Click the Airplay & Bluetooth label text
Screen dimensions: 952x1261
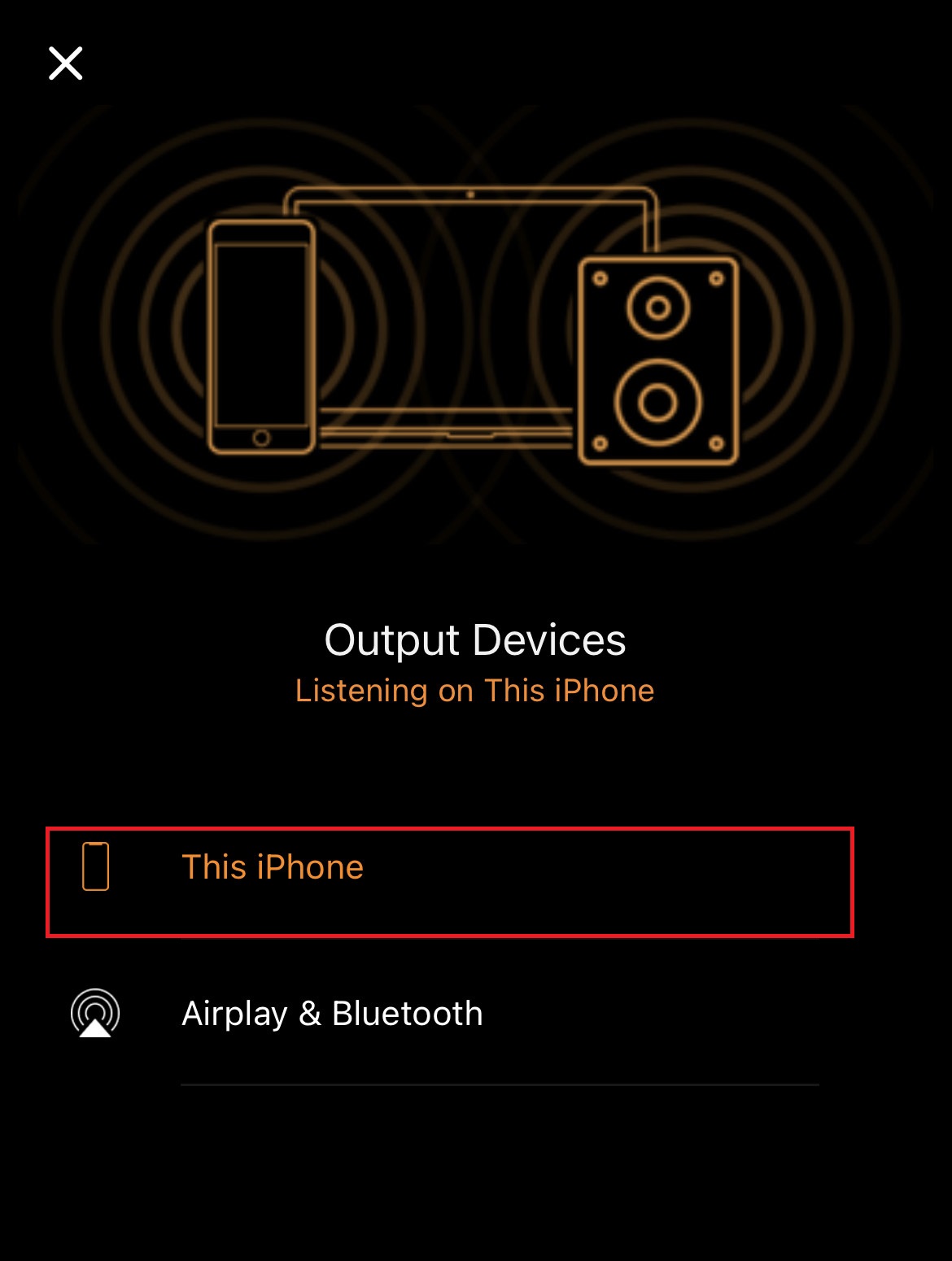[x=332, y=1013]
